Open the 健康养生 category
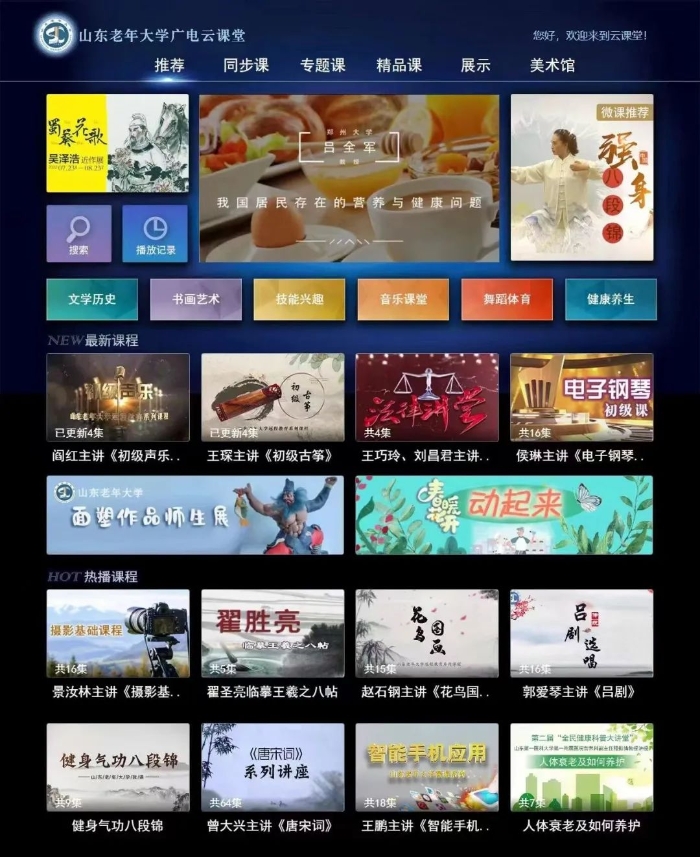Screen dimensions: 700x857 (610, 299)
